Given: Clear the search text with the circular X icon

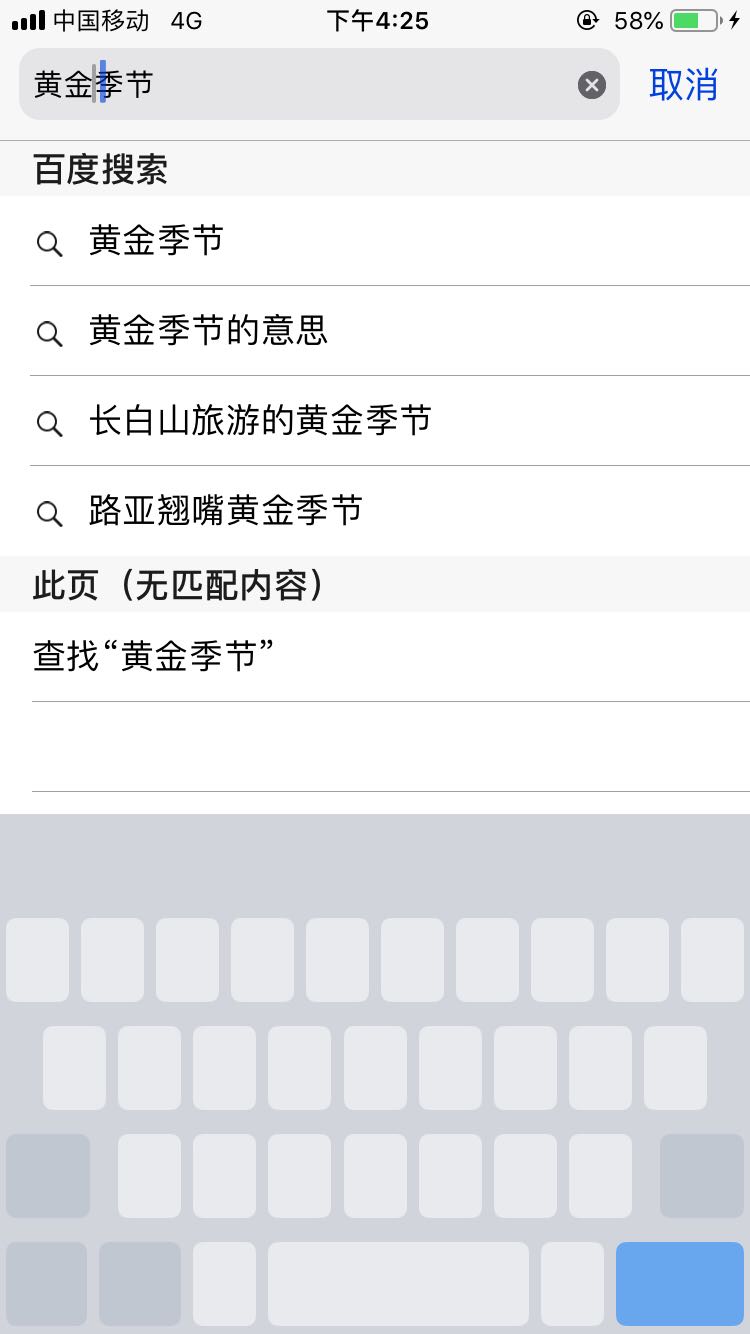Looking at the screenshot, I should pos(592,84).
